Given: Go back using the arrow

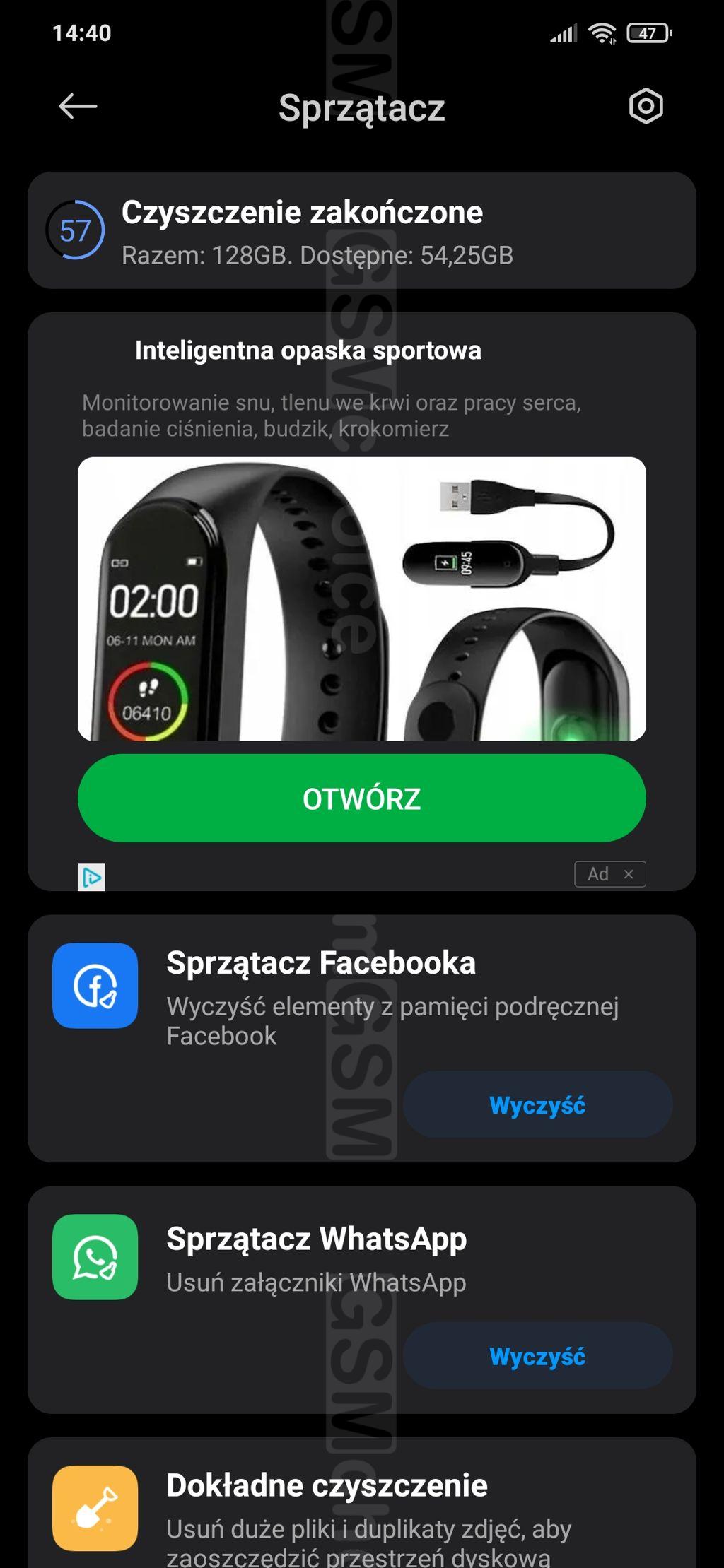Looking at the screenshot, I should click(78, 107).
